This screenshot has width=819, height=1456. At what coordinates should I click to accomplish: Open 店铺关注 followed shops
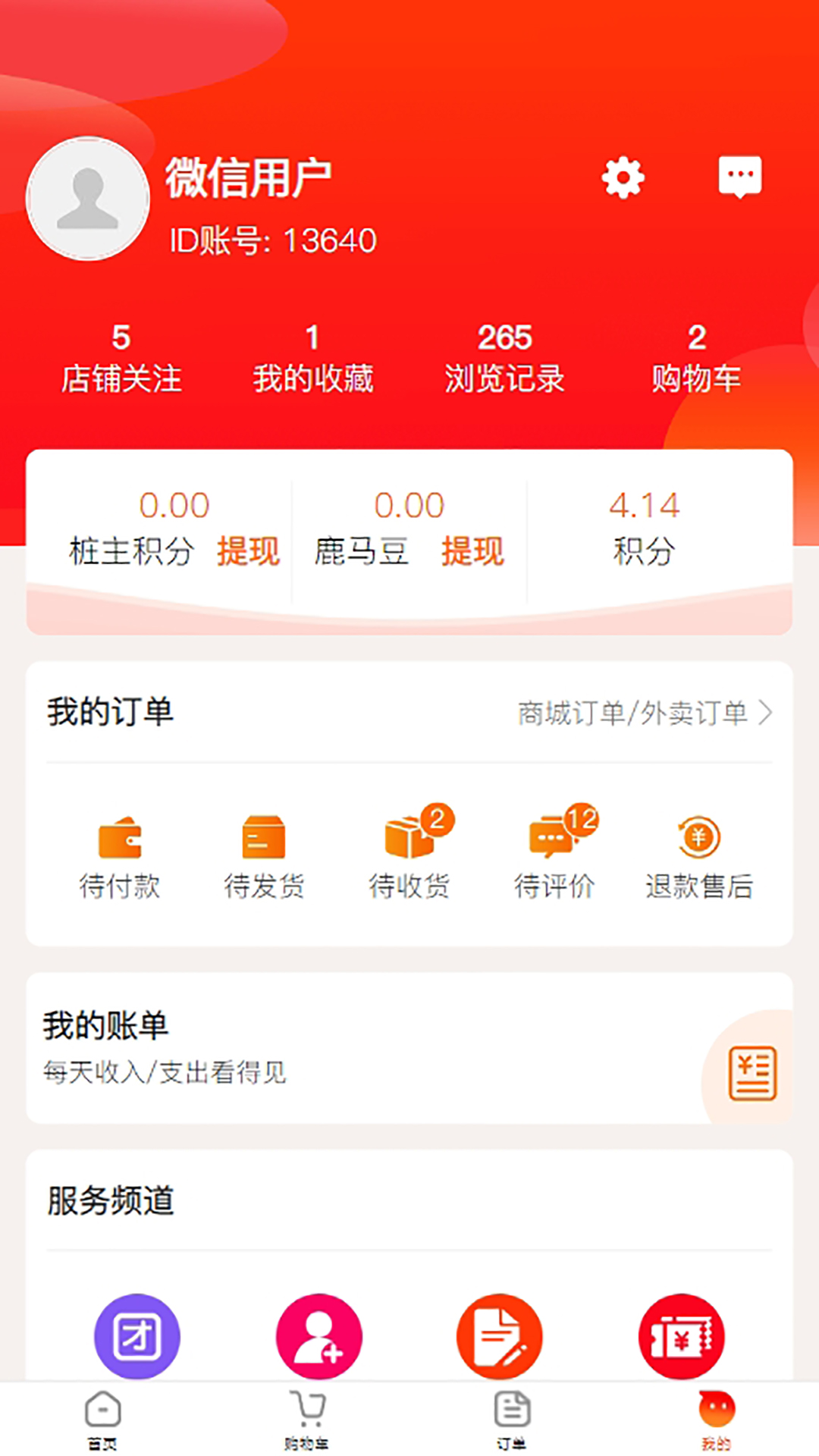point(121,359)
